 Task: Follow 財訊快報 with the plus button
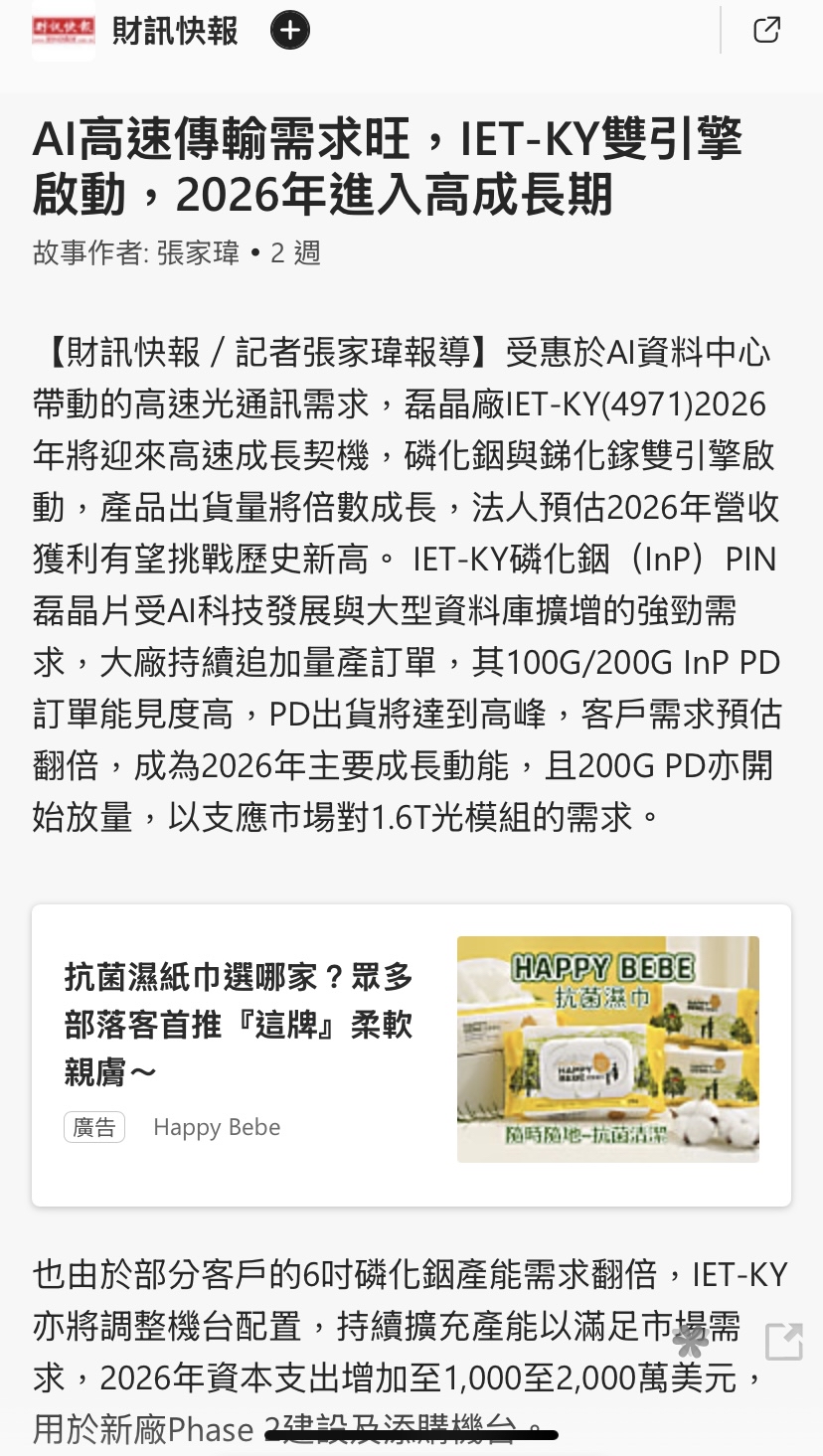290,31
